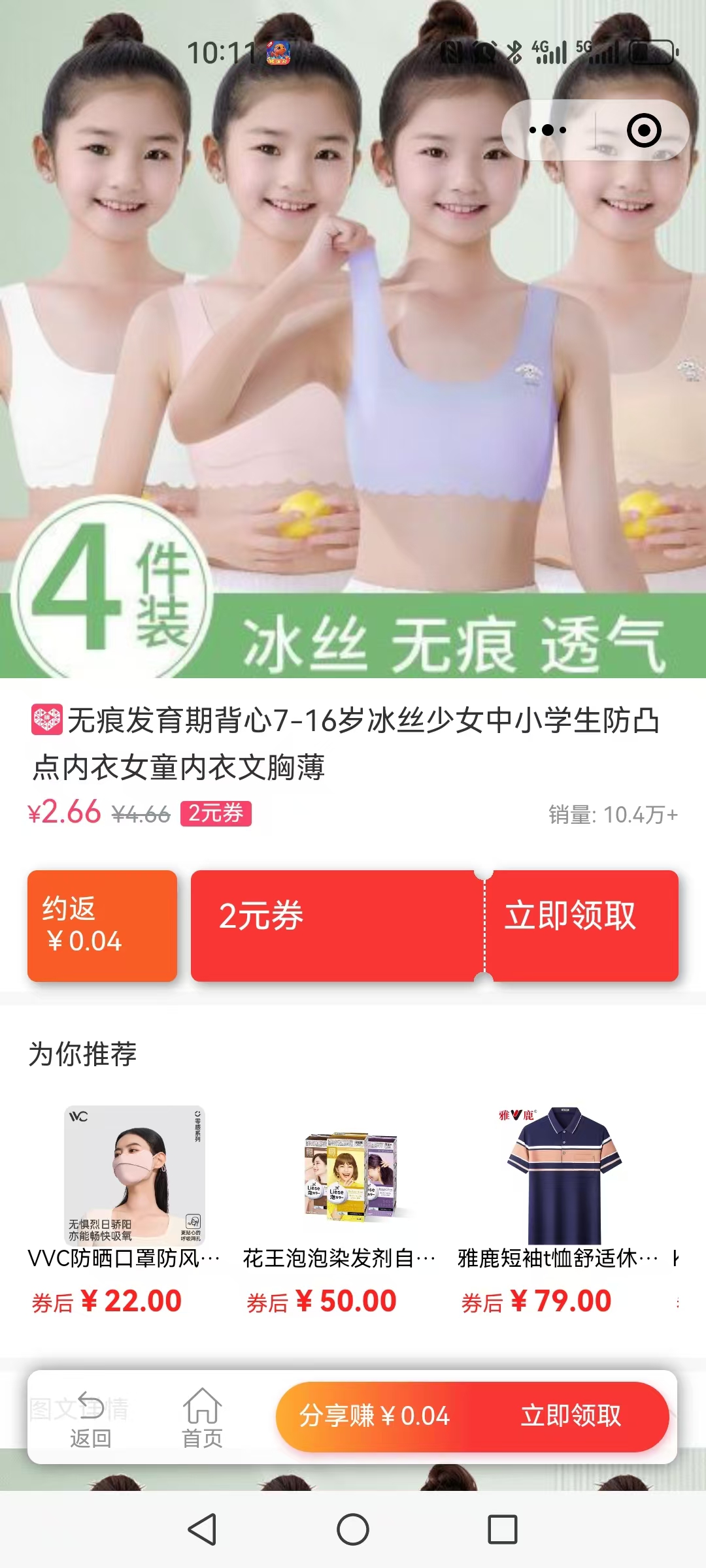Go to the 首页 home page
This screenshot has width=706, height=1568.
point(202,1416)
